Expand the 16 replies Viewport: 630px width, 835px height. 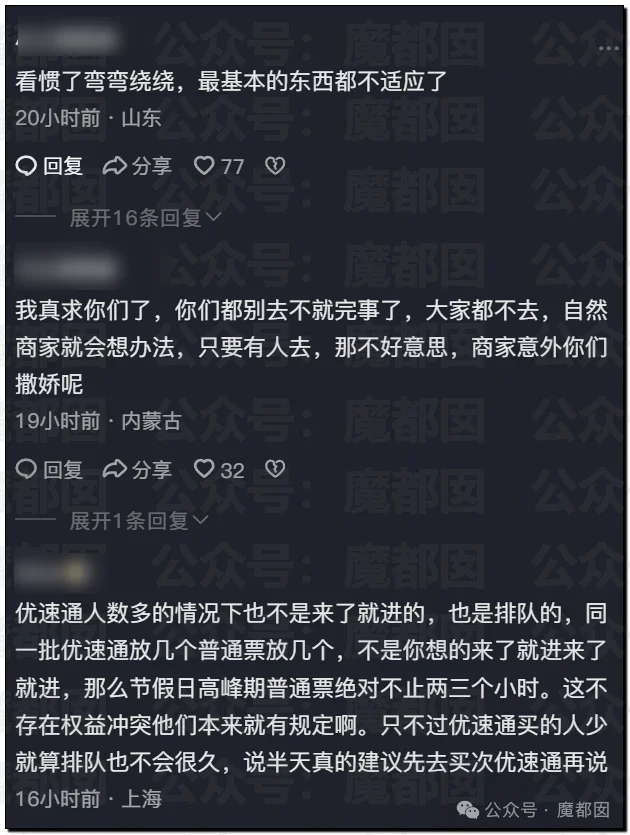pyautogui.click(x=145, y=217)
